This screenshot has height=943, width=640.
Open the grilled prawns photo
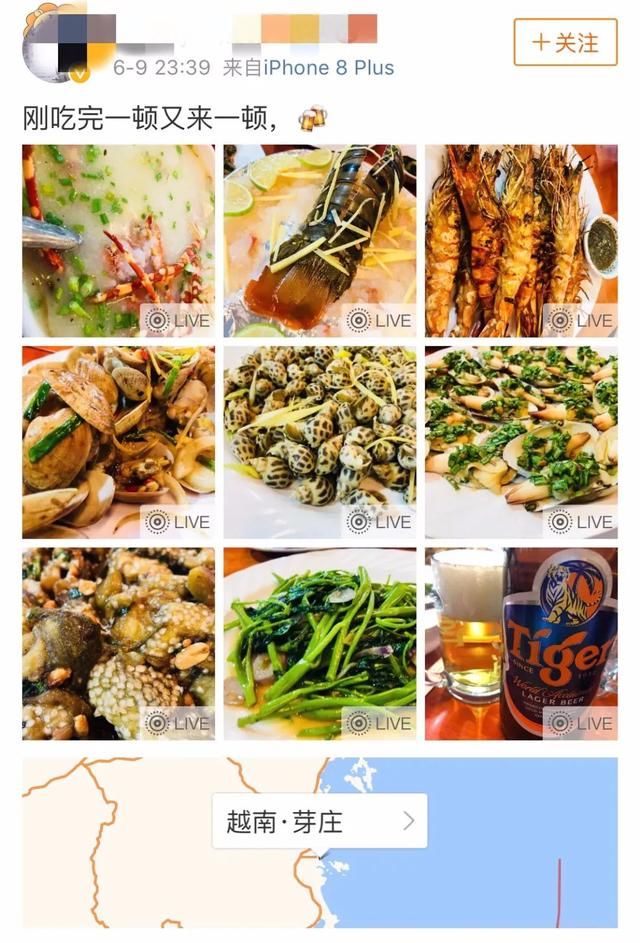[x=521, y=240]
